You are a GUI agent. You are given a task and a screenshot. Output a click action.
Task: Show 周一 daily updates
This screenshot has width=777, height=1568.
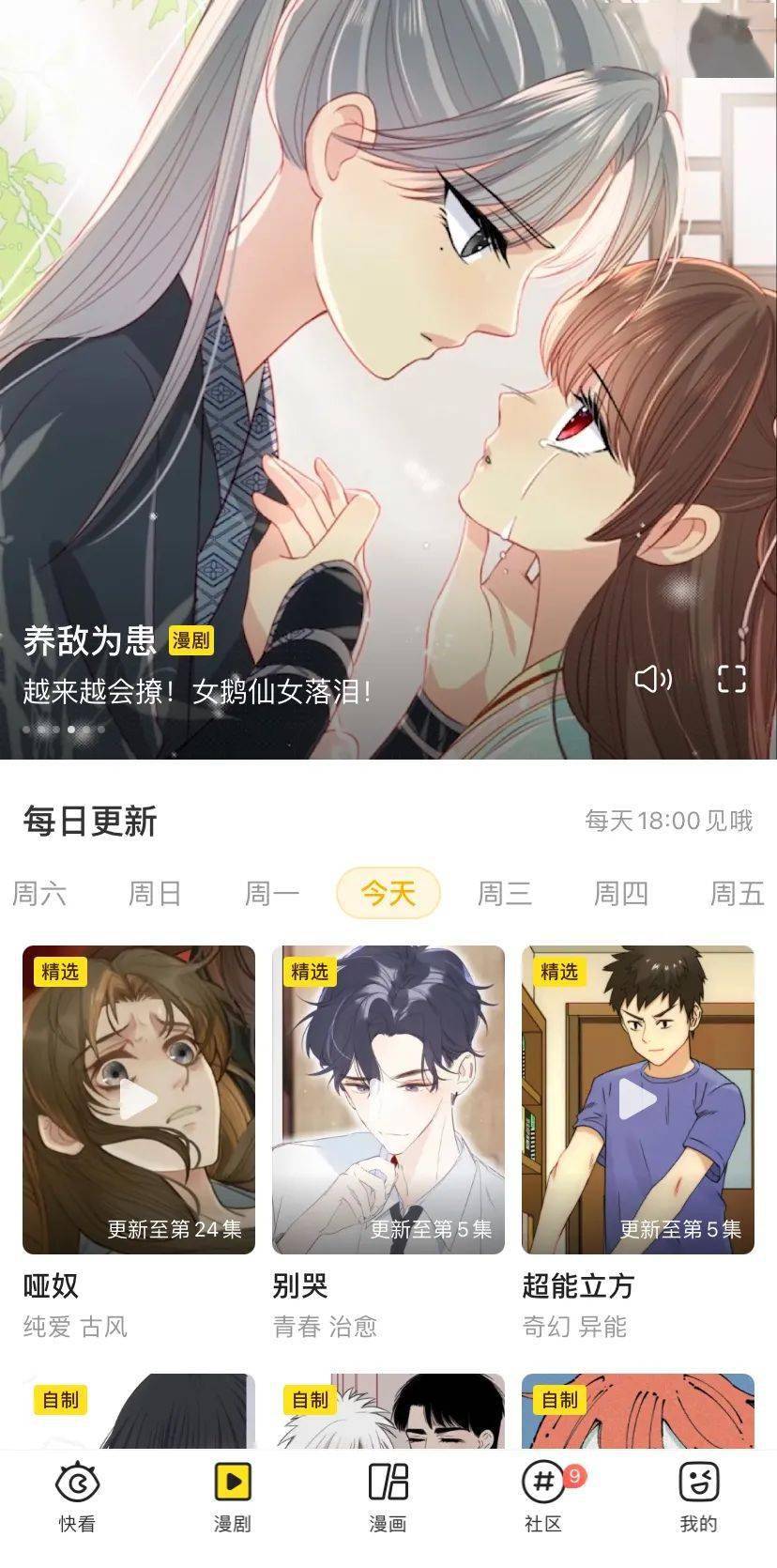click(x=271, y=893)
